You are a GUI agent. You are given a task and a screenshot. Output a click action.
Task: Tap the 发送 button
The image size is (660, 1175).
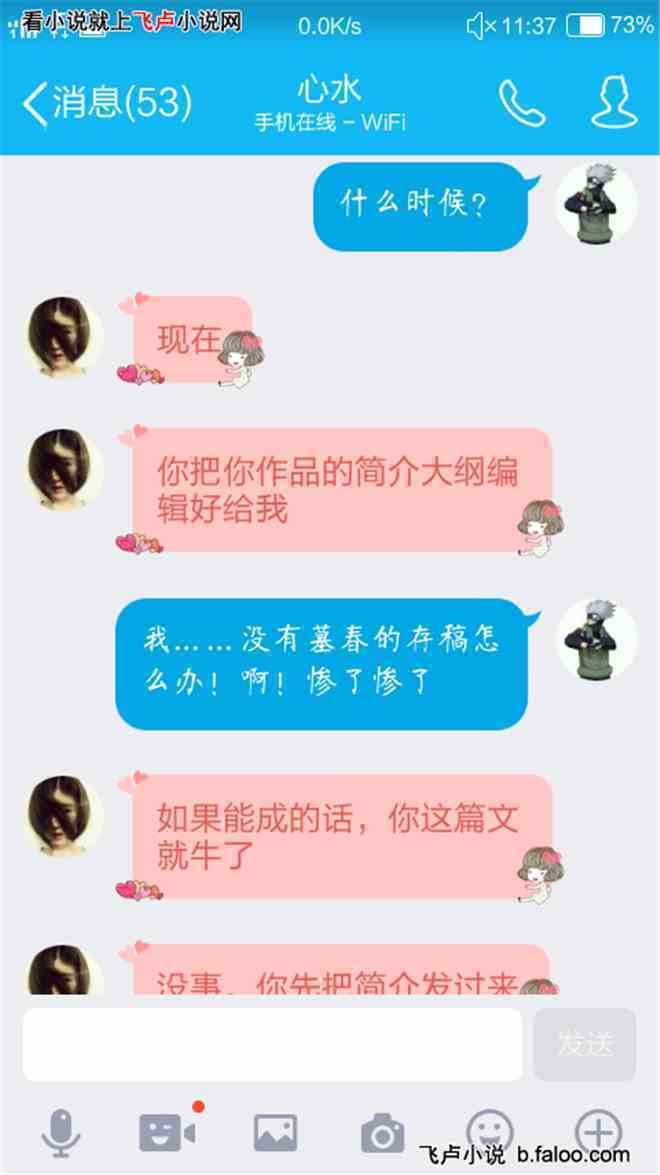tap(584, 1044)
